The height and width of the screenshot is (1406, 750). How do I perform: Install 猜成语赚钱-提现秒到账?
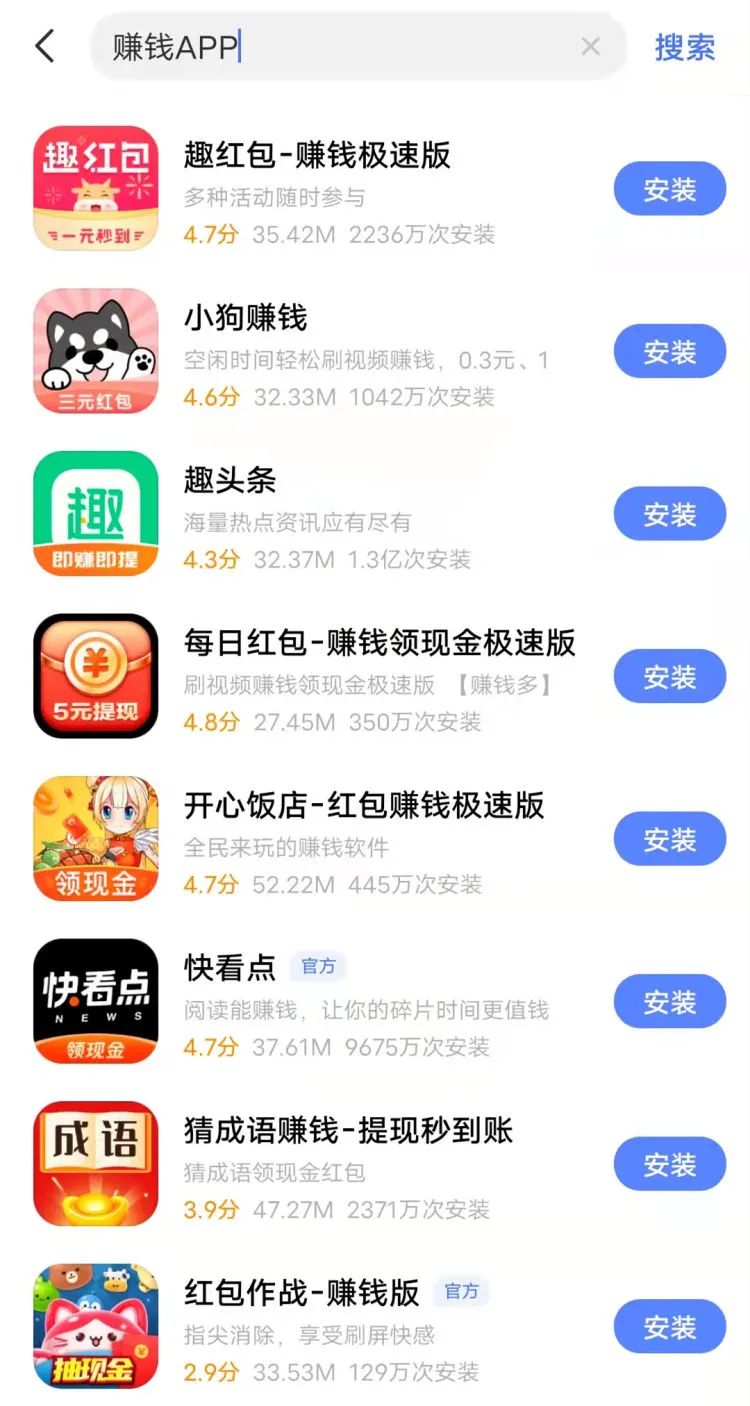(x=669, y=1164)
